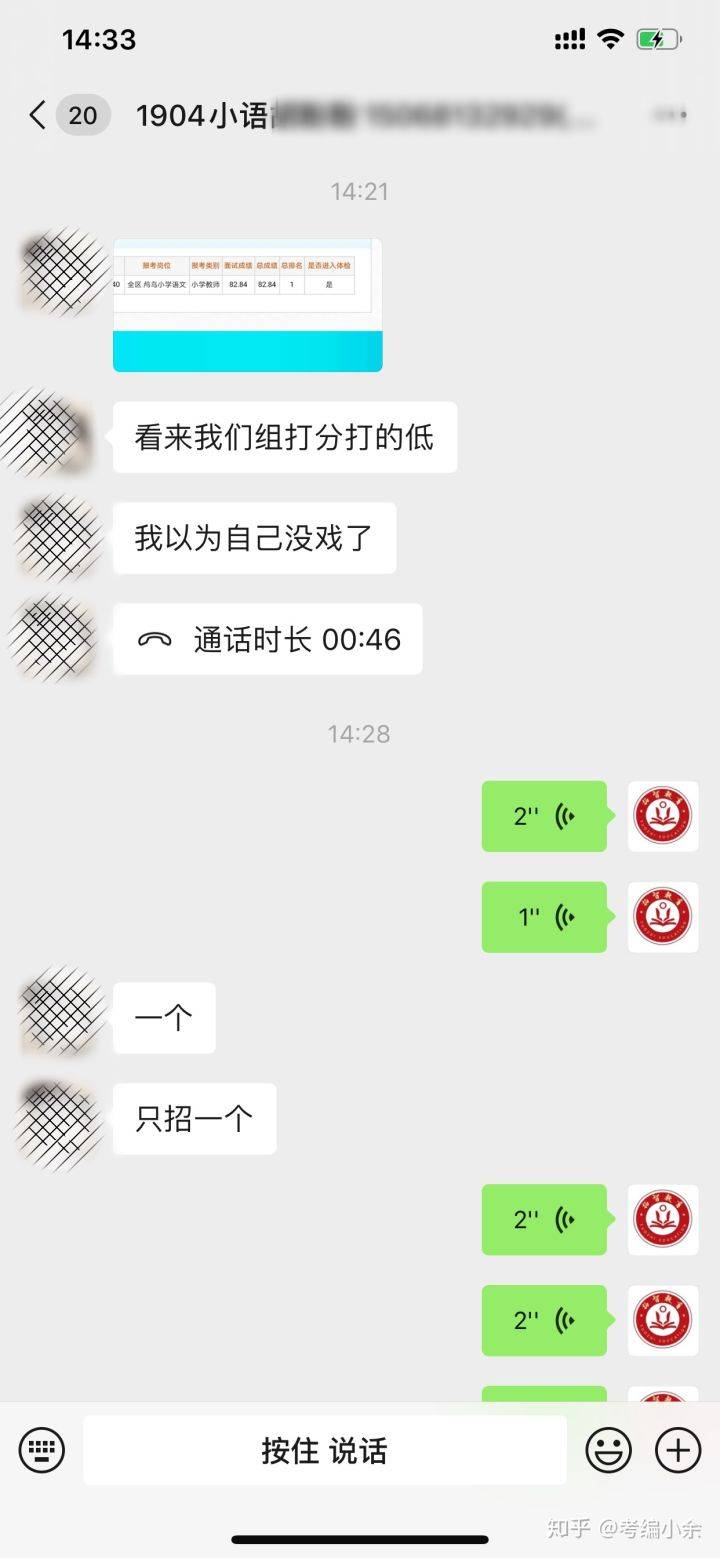Screen dimensions: 720x1558
Task: Tap the unread count badge showing 20
Action: (x=83, y=115)
